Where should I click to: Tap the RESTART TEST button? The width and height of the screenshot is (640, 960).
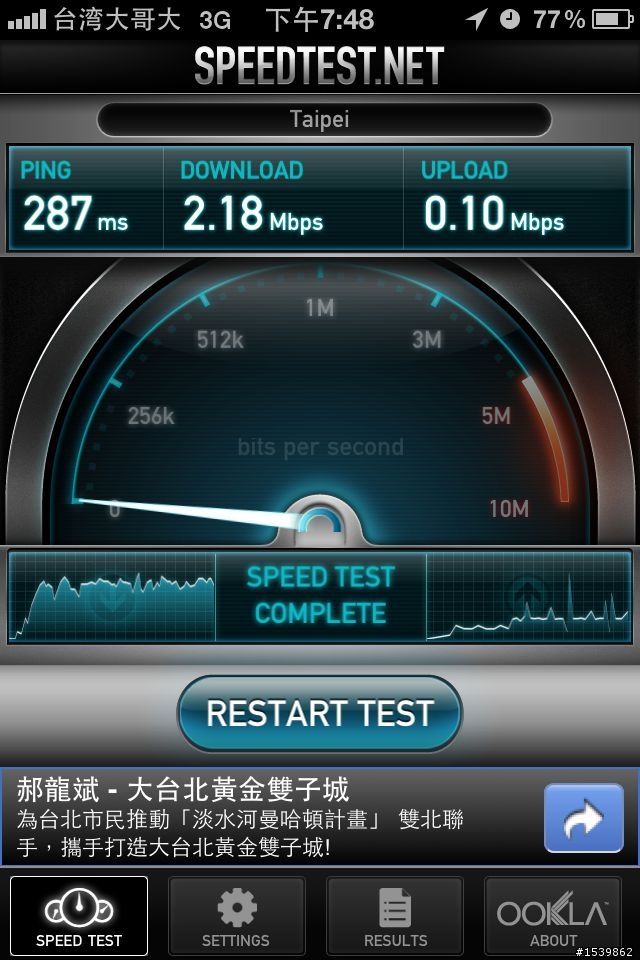(x=319, y=713)
